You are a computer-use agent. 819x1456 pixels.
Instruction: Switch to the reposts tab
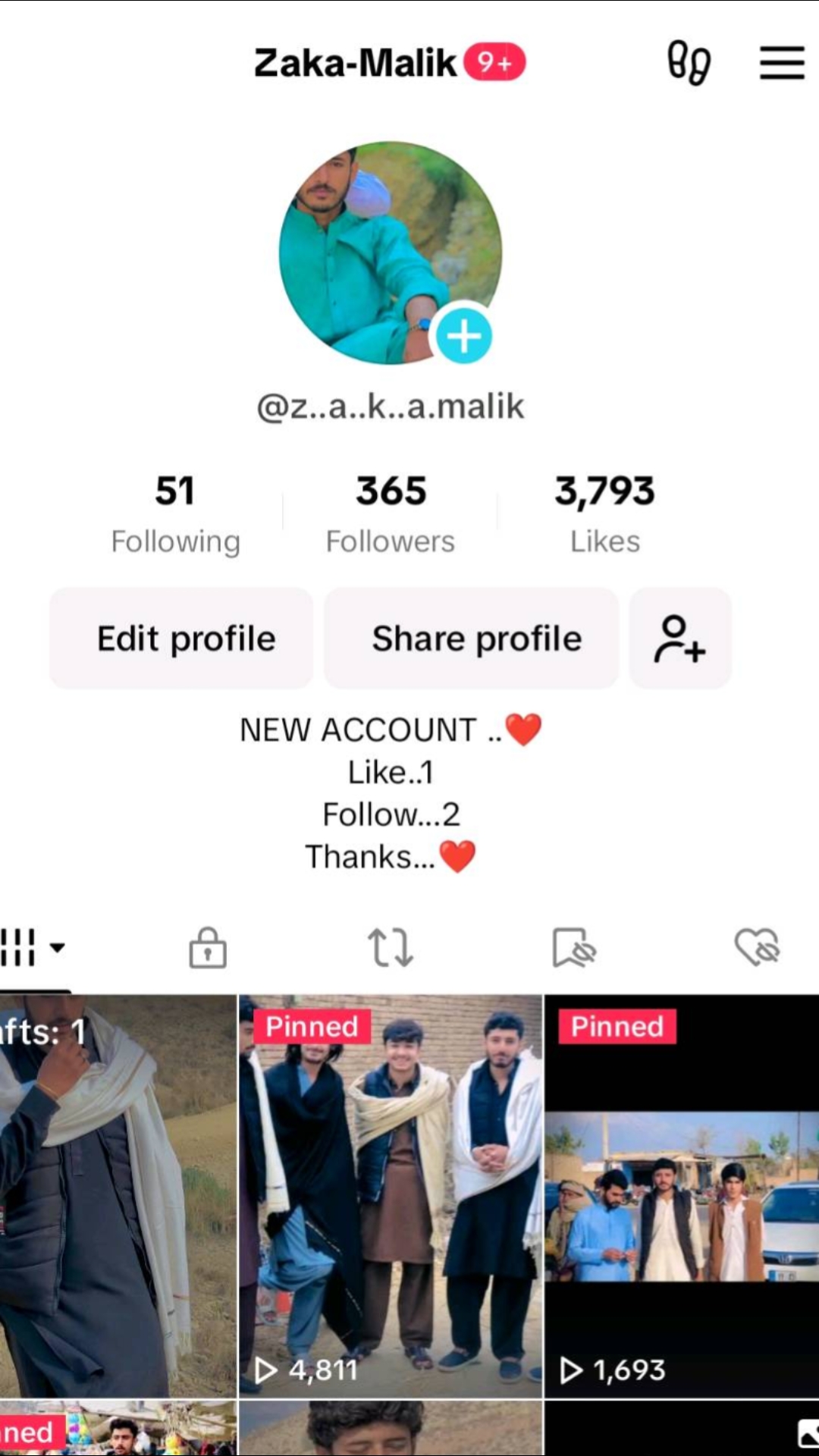point(391,947)
